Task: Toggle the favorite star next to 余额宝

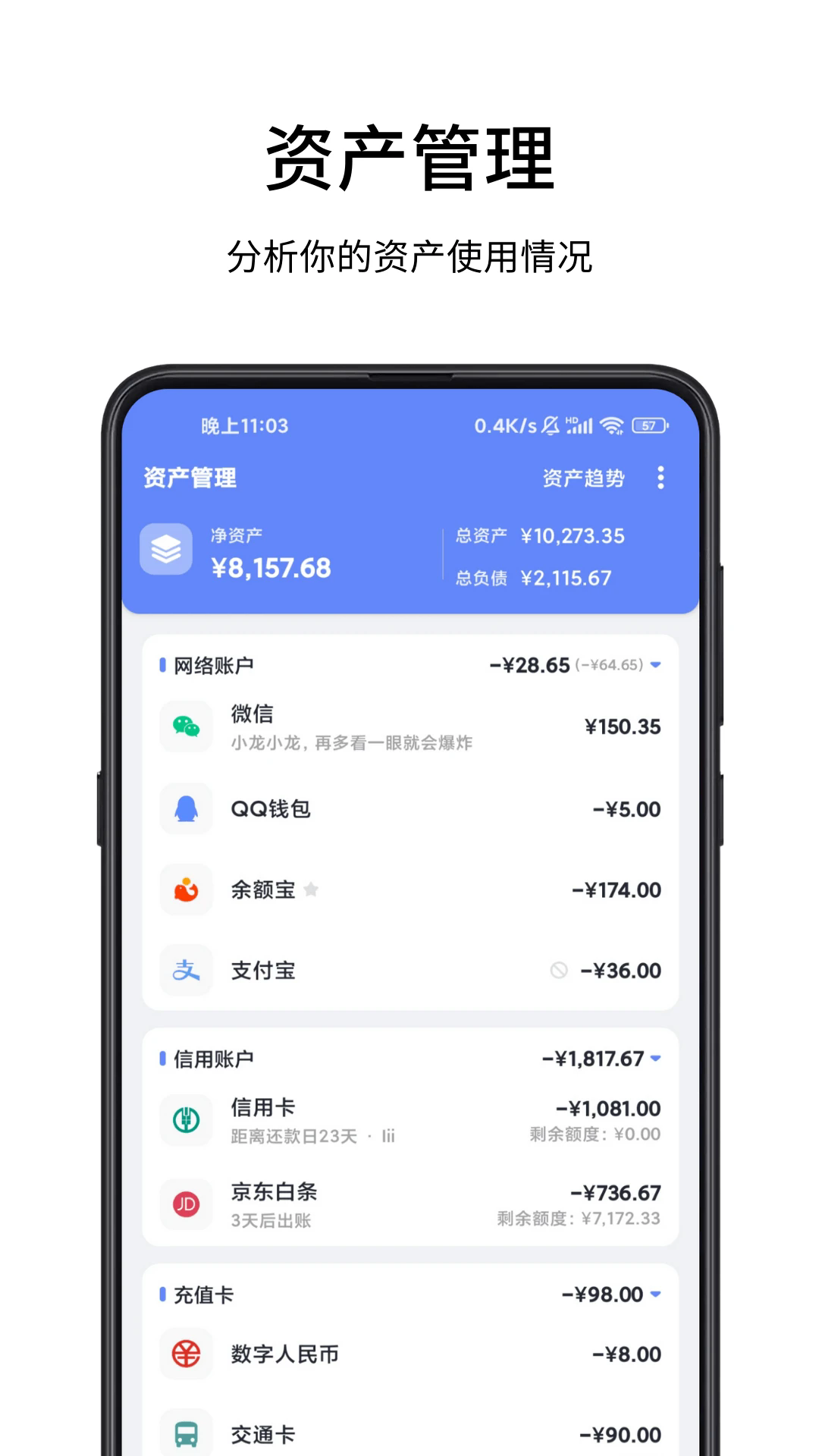Action: [312, 889]
